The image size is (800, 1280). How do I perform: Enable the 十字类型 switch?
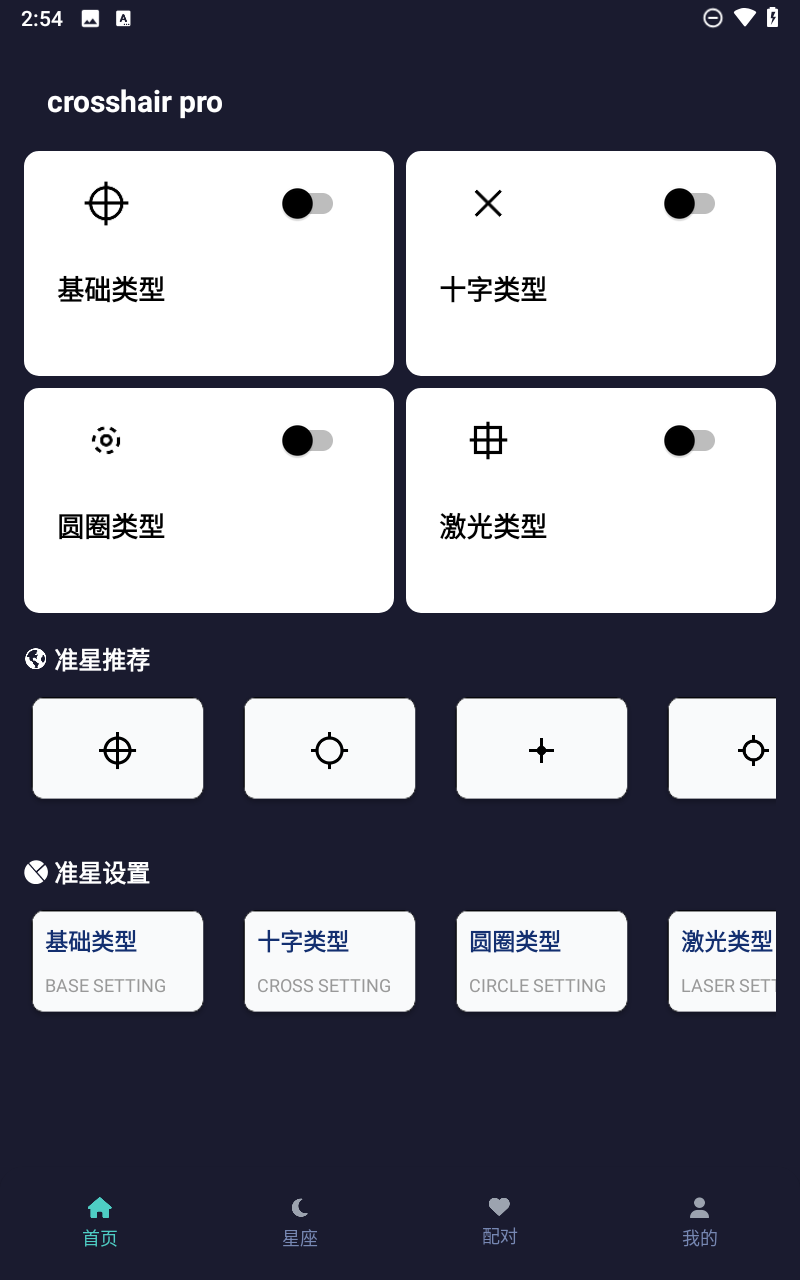click(x=689, y=204)
